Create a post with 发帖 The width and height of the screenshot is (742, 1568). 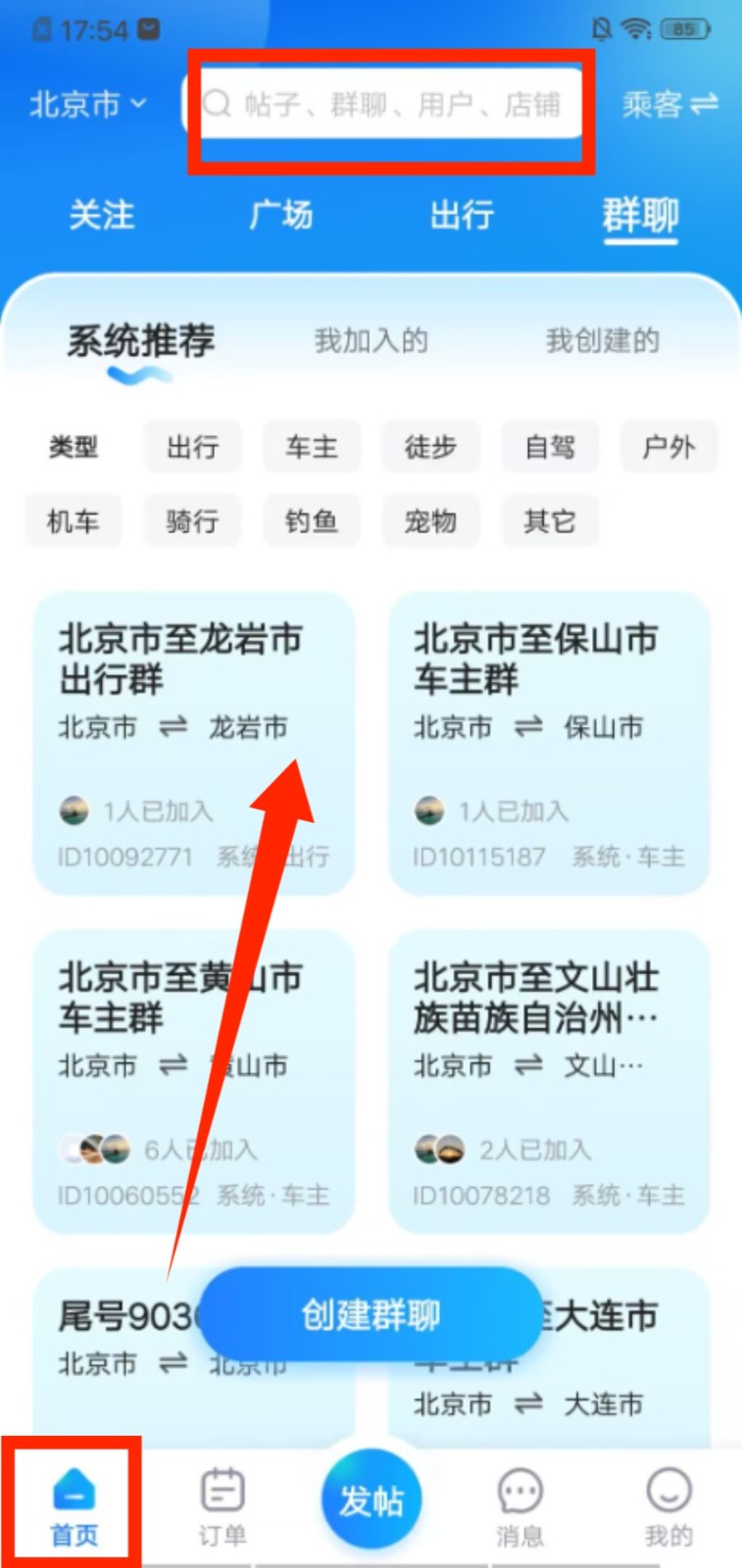click(371, 1500)
